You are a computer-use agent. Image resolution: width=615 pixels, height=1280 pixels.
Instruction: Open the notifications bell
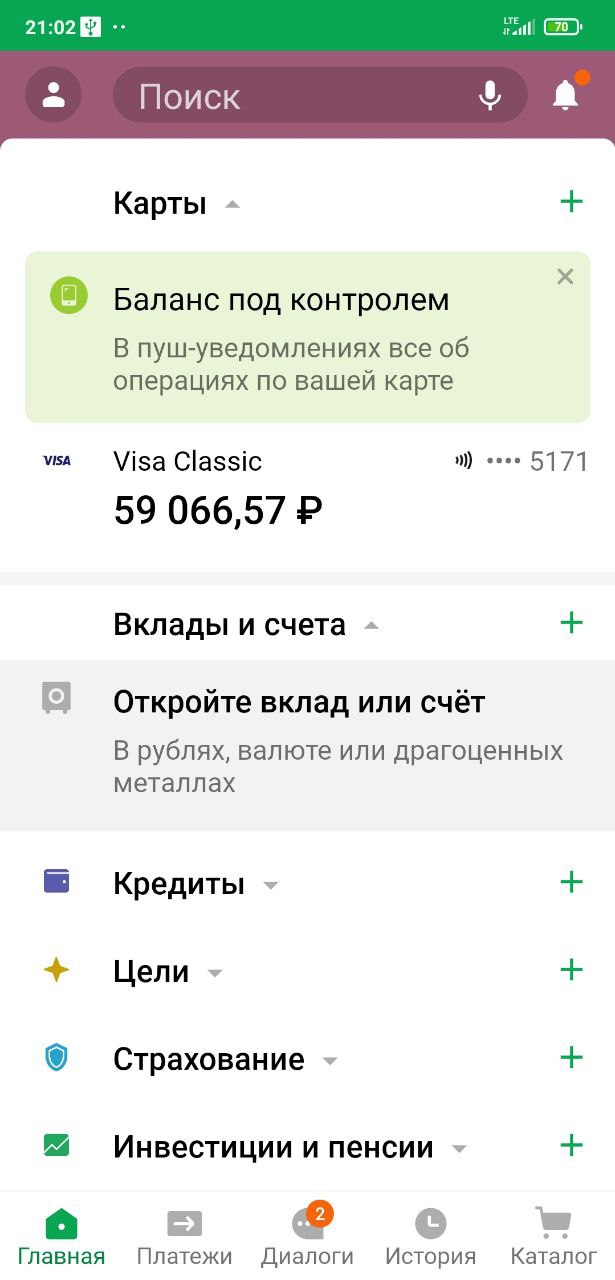click(566, 94)
